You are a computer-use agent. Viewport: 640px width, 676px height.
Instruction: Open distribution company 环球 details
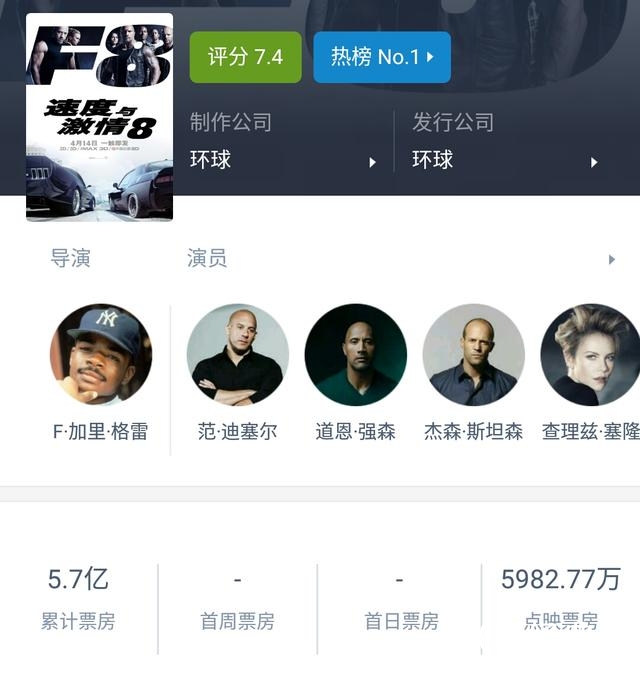506,160
